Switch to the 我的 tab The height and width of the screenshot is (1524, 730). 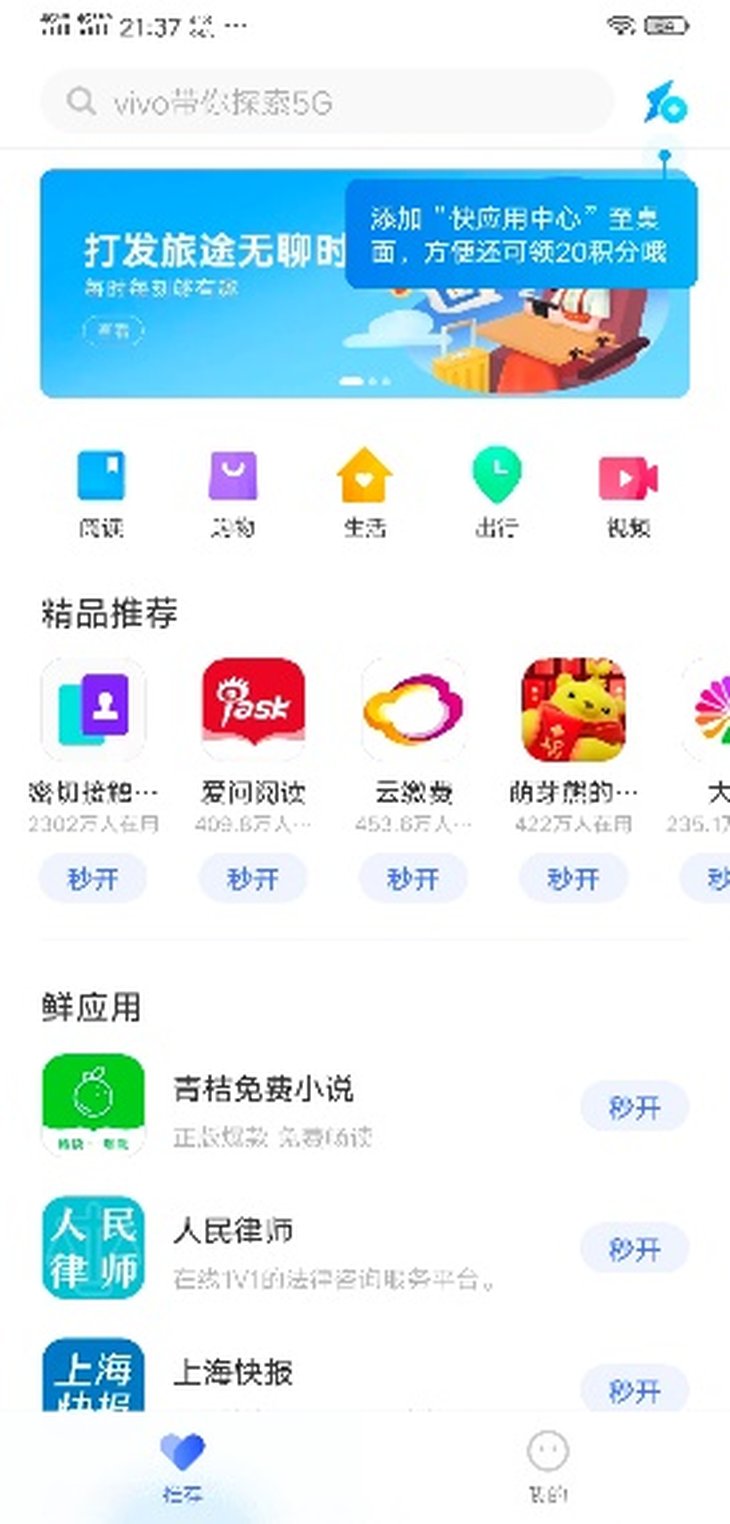[x=547, y=1465]
